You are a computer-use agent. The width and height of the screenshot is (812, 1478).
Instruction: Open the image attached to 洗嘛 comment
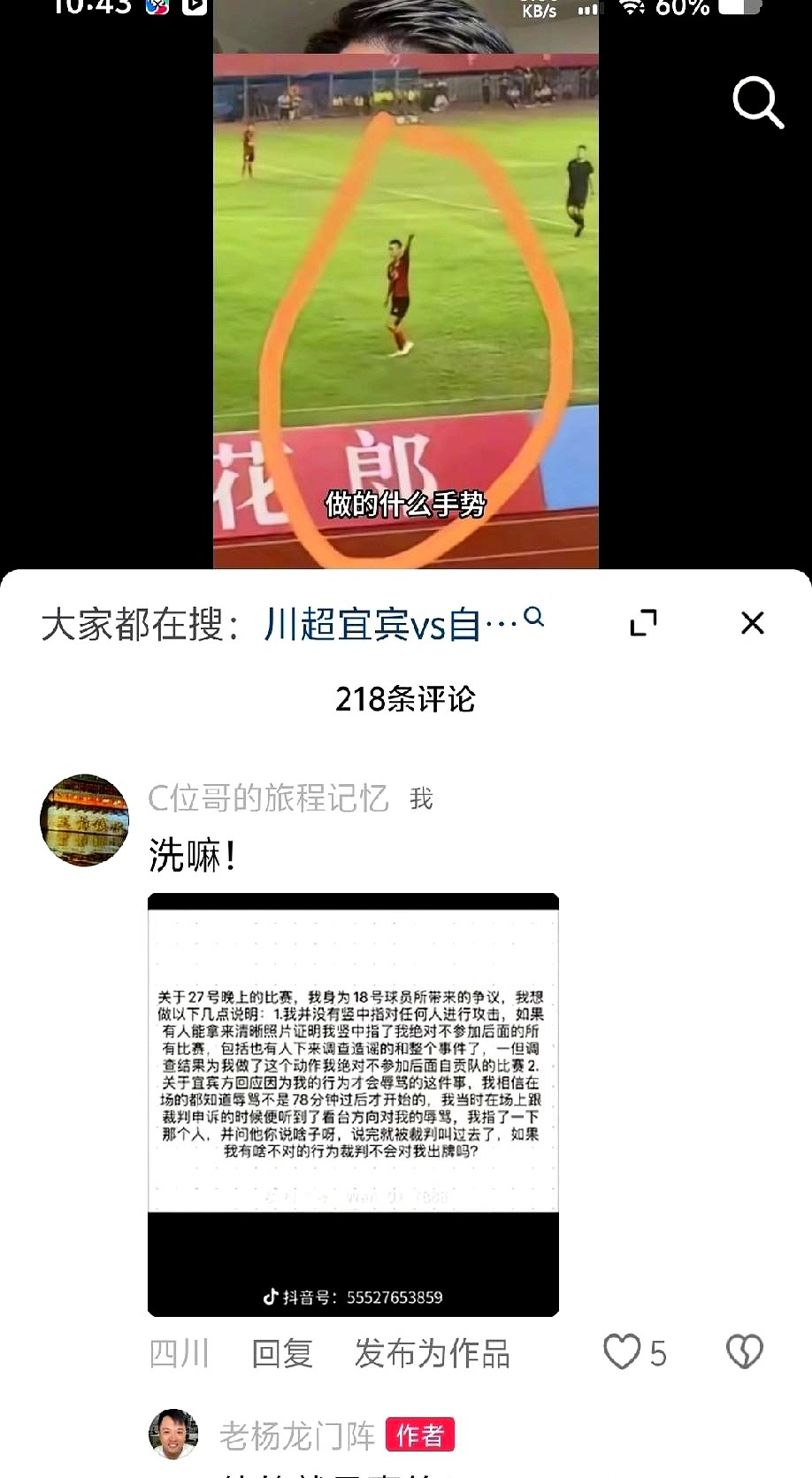tap(353, 1105)
